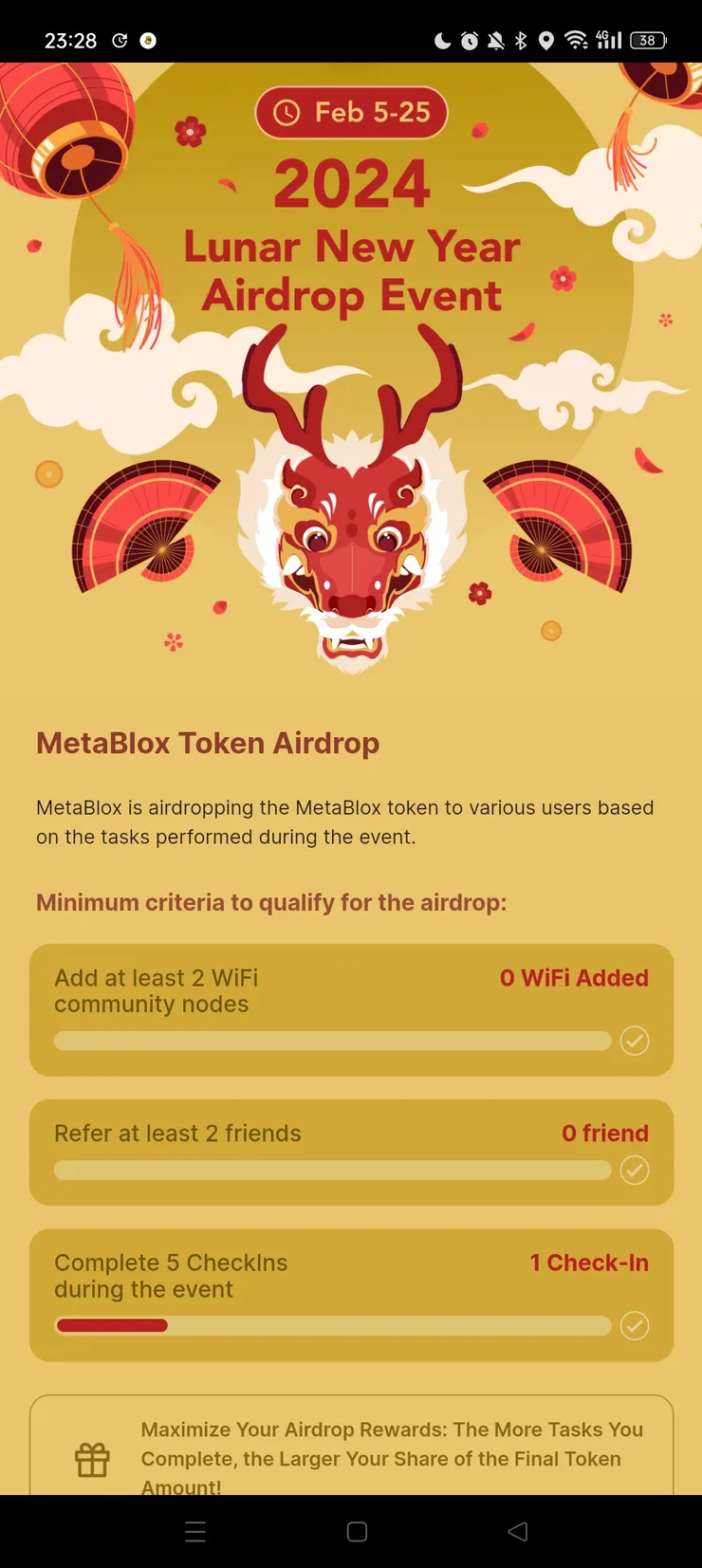Screen dimensions: 702x1568
Task: Open the Complete 5 CheckIns card
Action: click(x=351, y=1294)
